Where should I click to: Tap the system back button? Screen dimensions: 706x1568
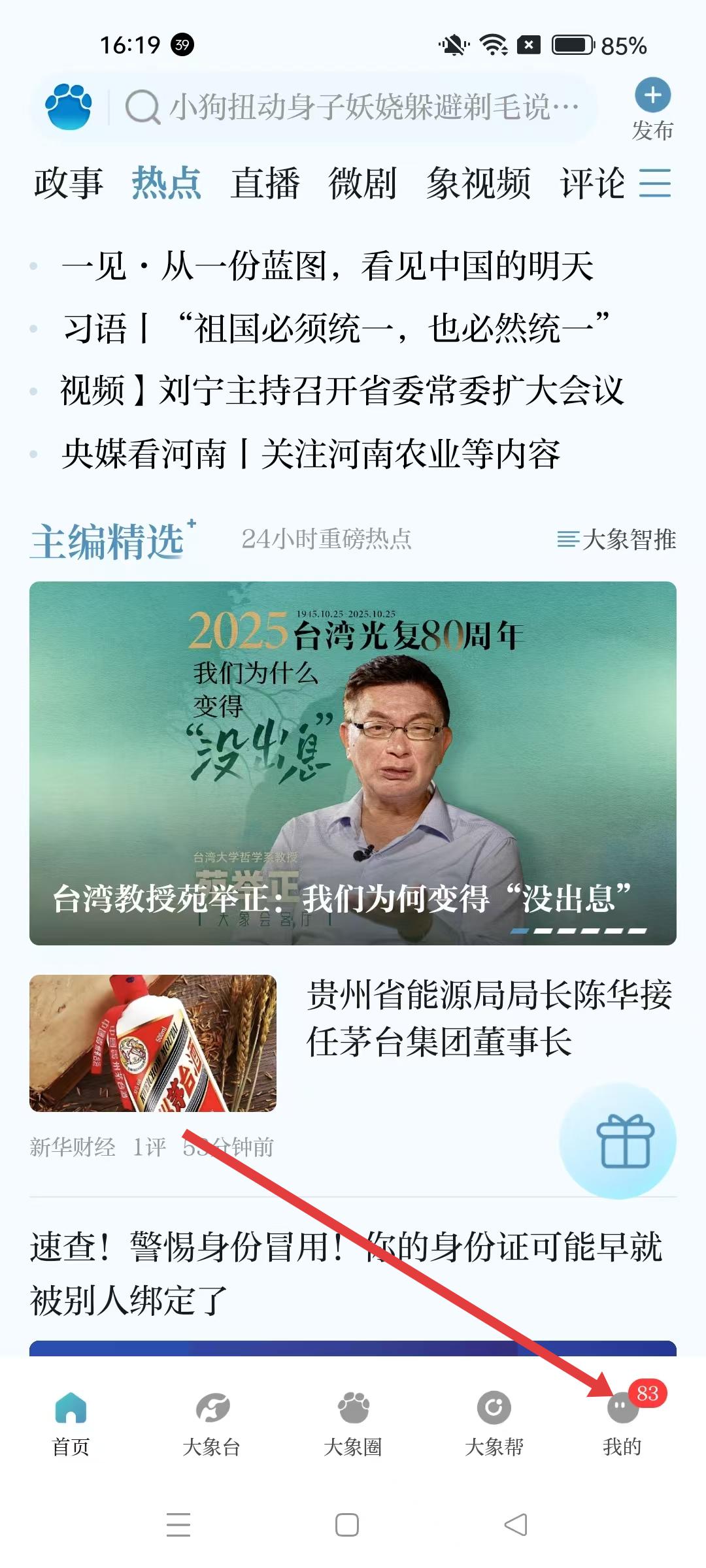point(516,1525)
